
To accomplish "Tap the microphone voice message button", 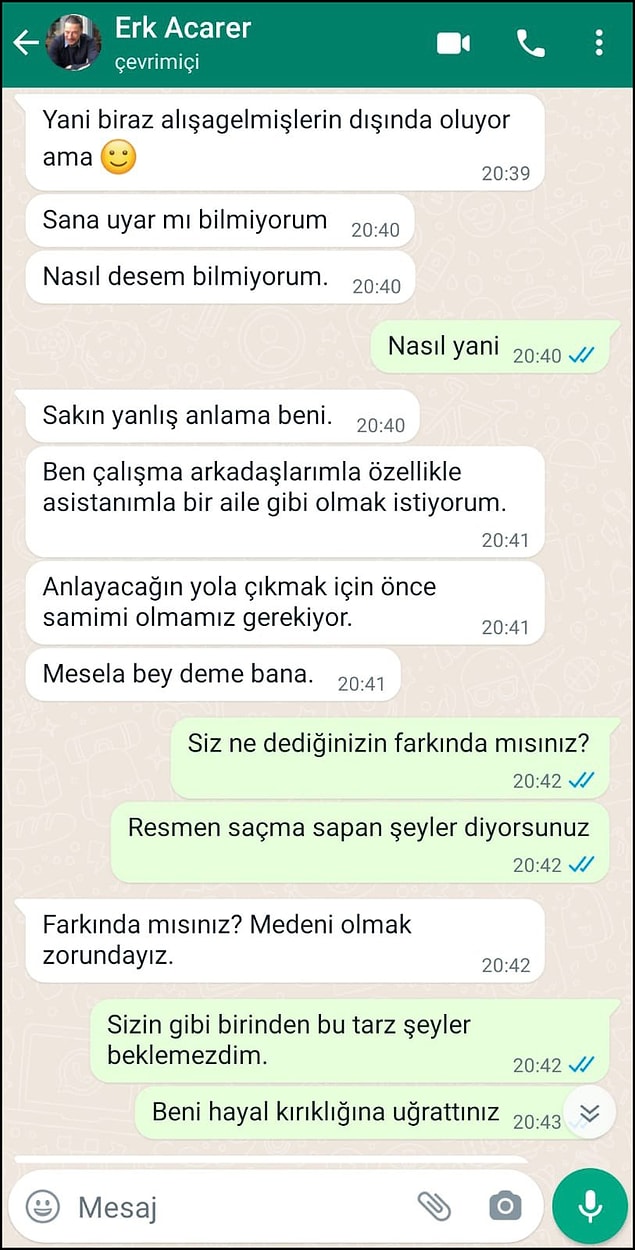I will 590,1206.
